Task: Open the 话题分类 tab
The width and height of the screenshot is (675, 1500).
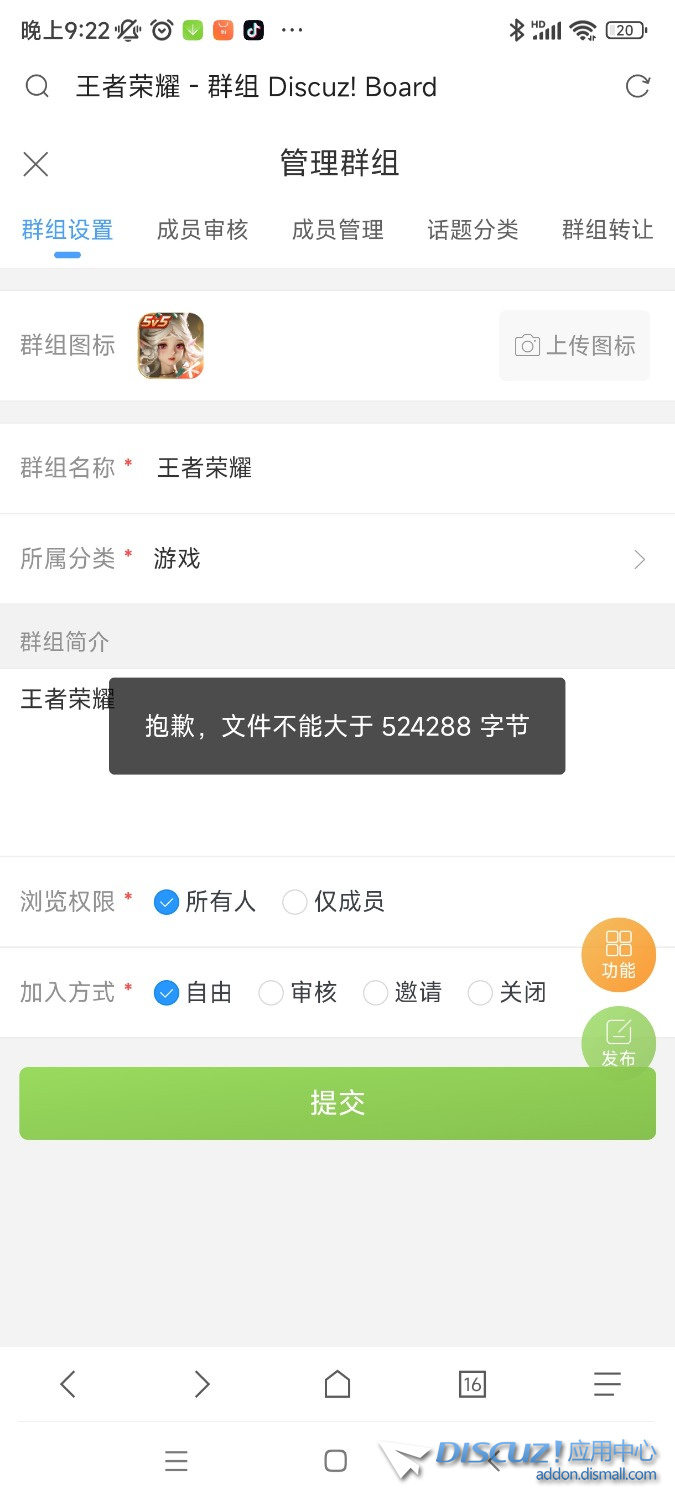Action: click(x=473, y=230)
